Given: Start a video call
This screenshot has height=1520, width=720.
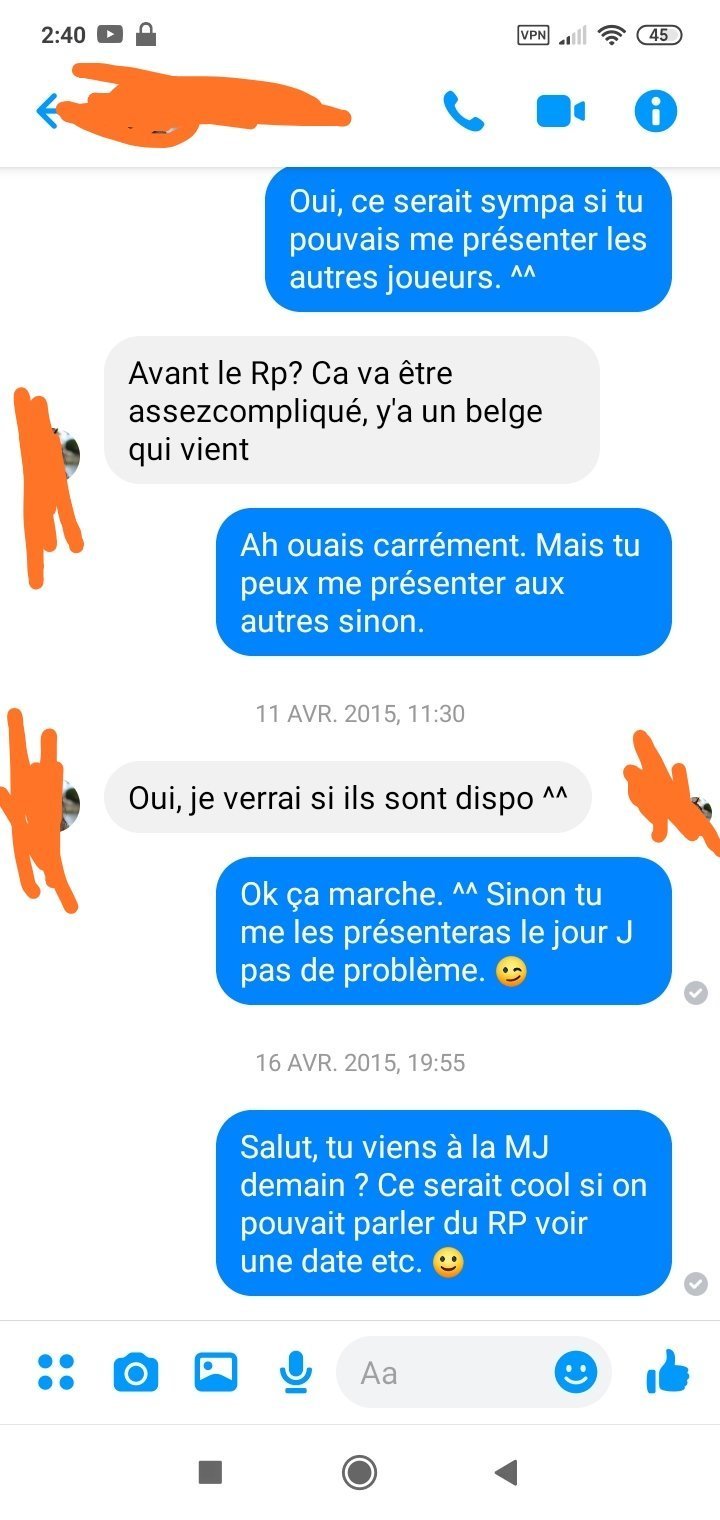Looking at the screenshot, I should point(560,111).
